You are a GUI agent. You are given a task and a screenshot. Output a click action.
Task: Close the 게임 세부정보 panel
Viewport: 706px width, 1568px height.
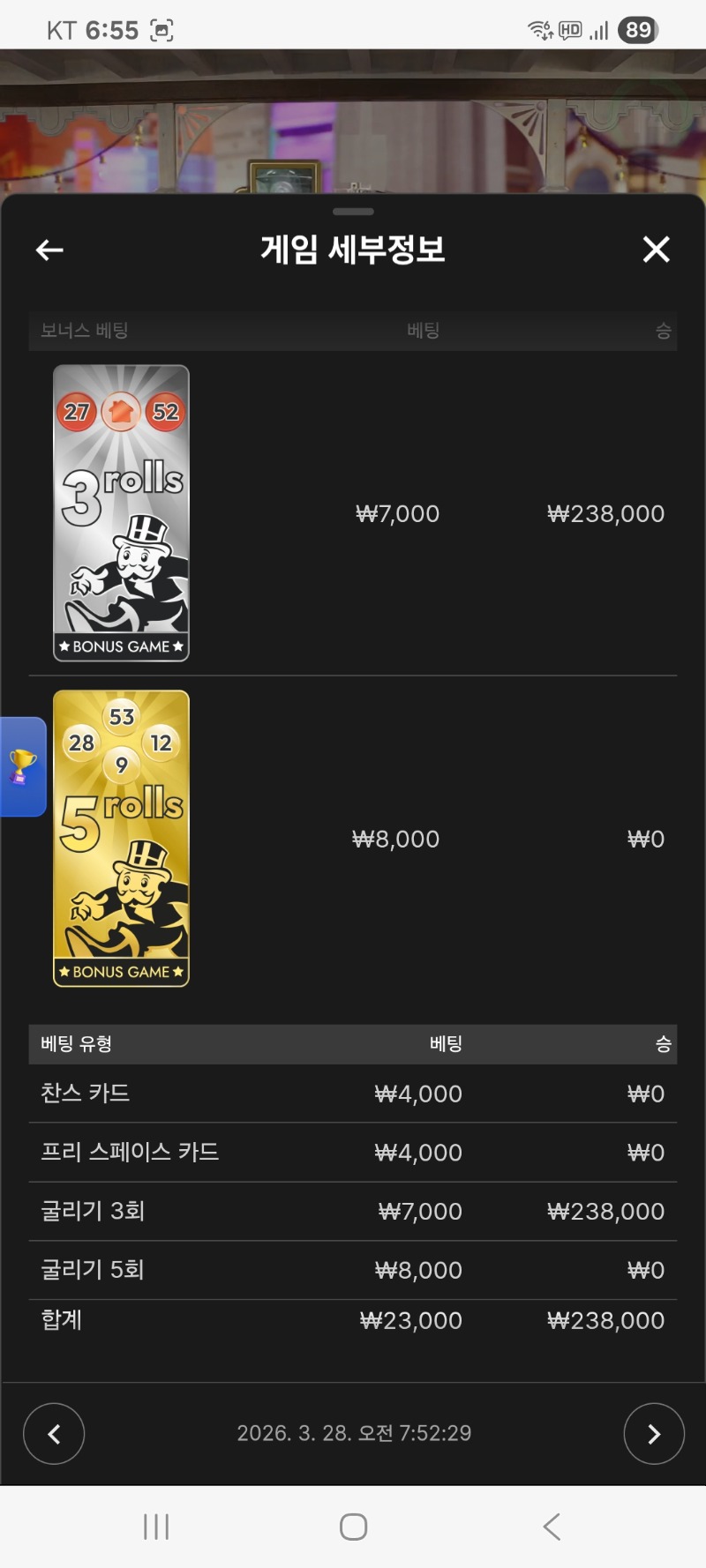656,250
